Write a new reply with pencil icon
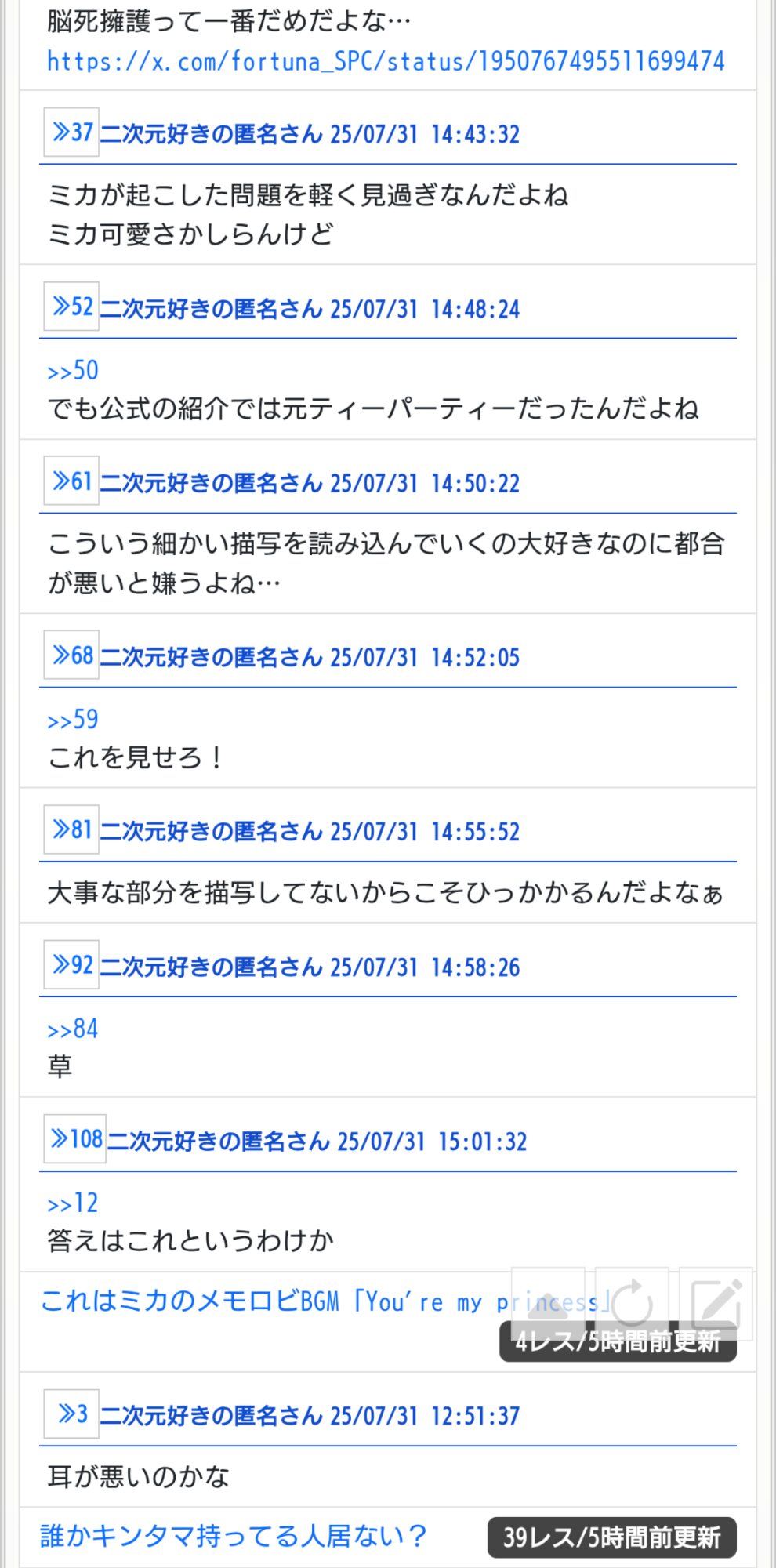 pyautogui.click(x=716, y=1303)
